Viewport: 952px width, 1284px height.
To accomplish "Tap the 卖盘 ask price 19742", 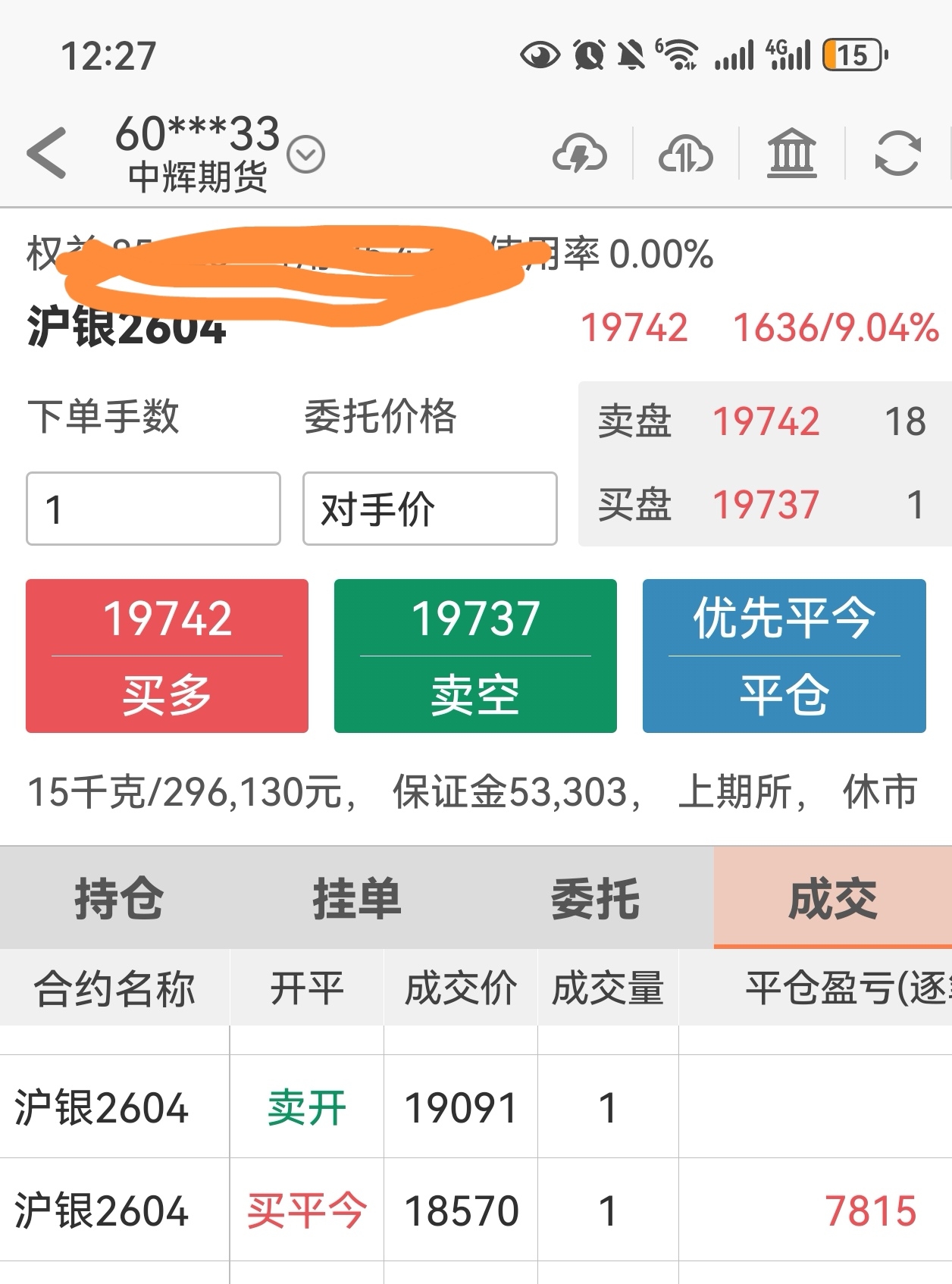I will pos(767,421).
